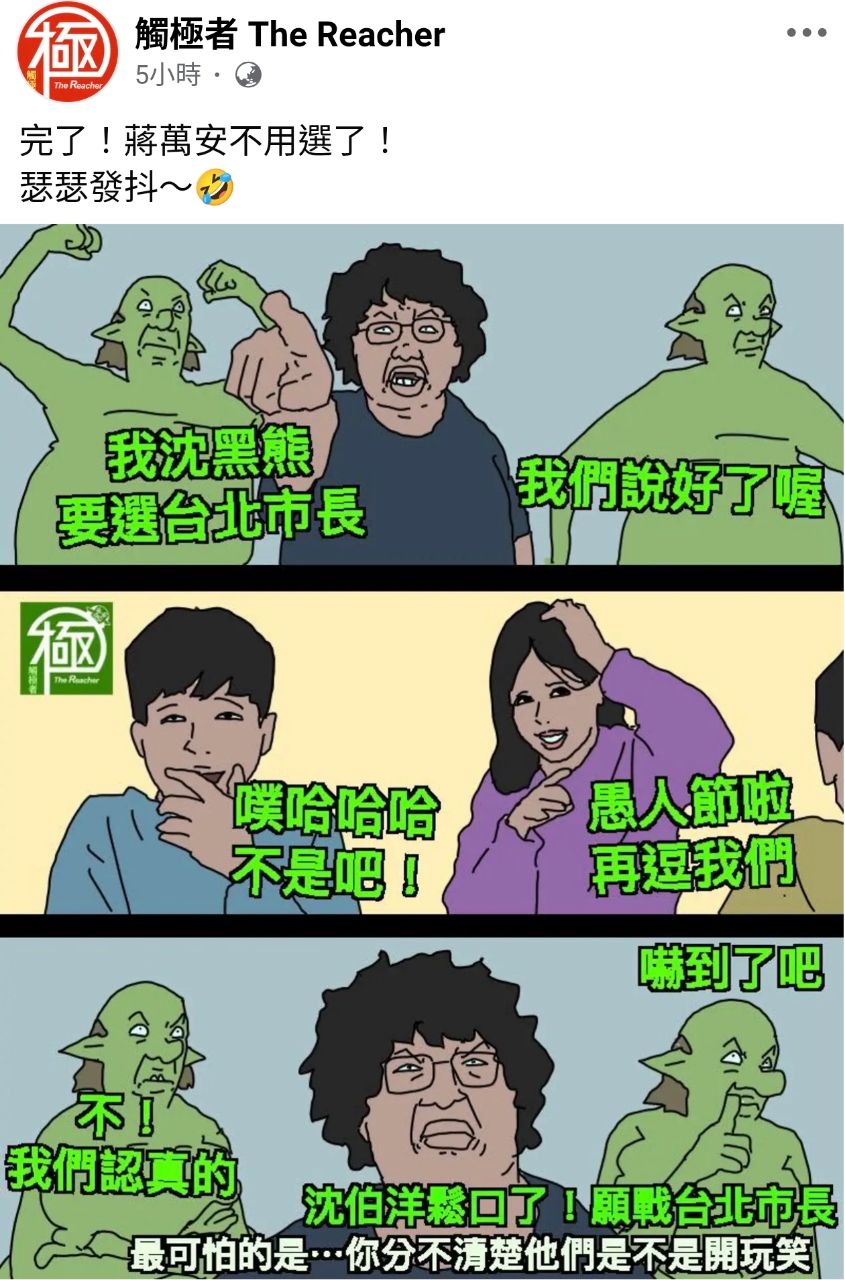This screenshot has width=845, height=1280.
Task: Tap the 觸極者 profile picture
Action: tap(65, 52)
